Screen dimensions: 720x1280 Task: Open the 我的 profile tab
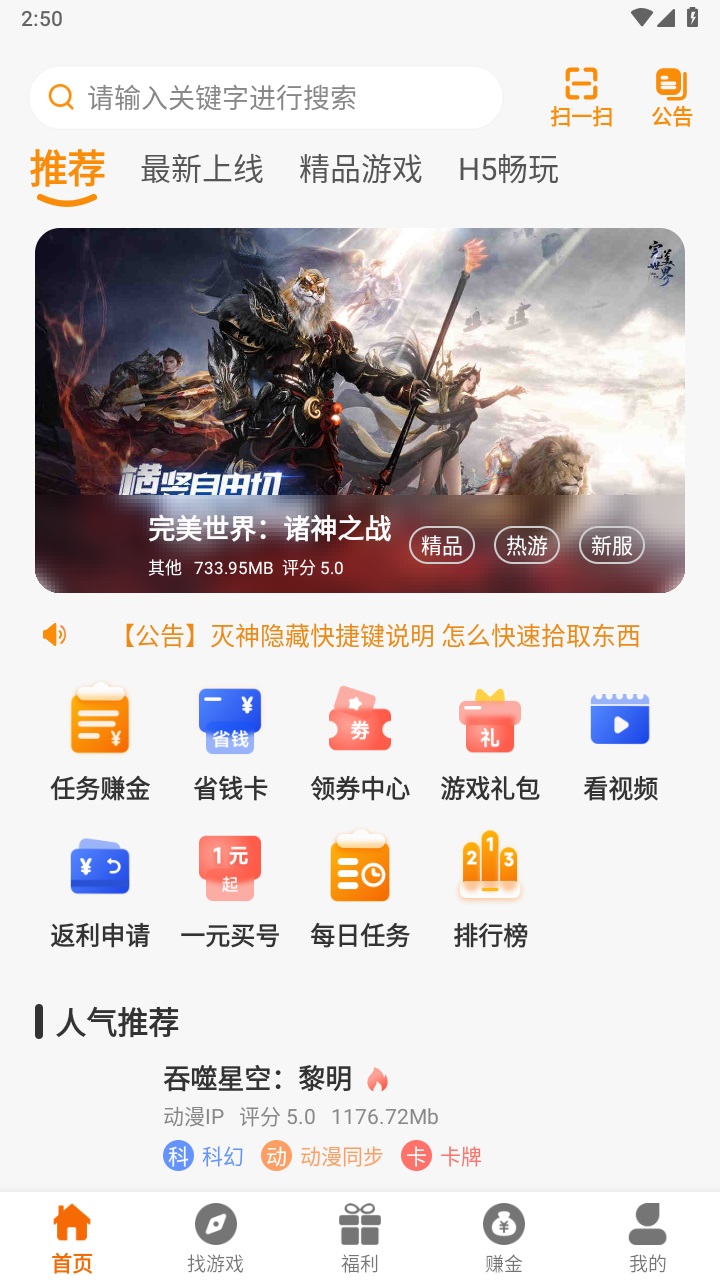click(649, 1235)
